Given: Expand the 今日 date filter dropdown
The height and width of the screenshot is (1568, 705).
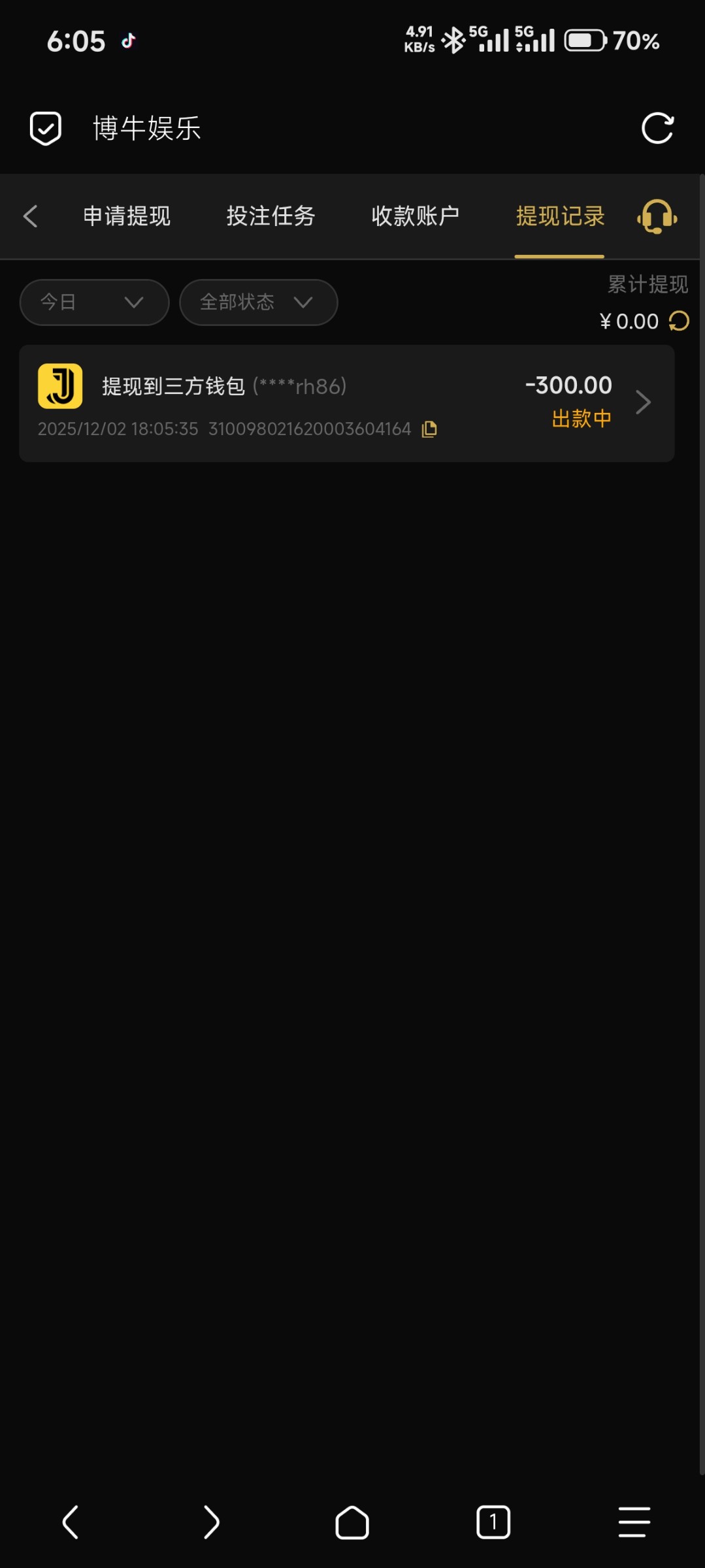Looking at the screenshot, I should pos(94,302).
